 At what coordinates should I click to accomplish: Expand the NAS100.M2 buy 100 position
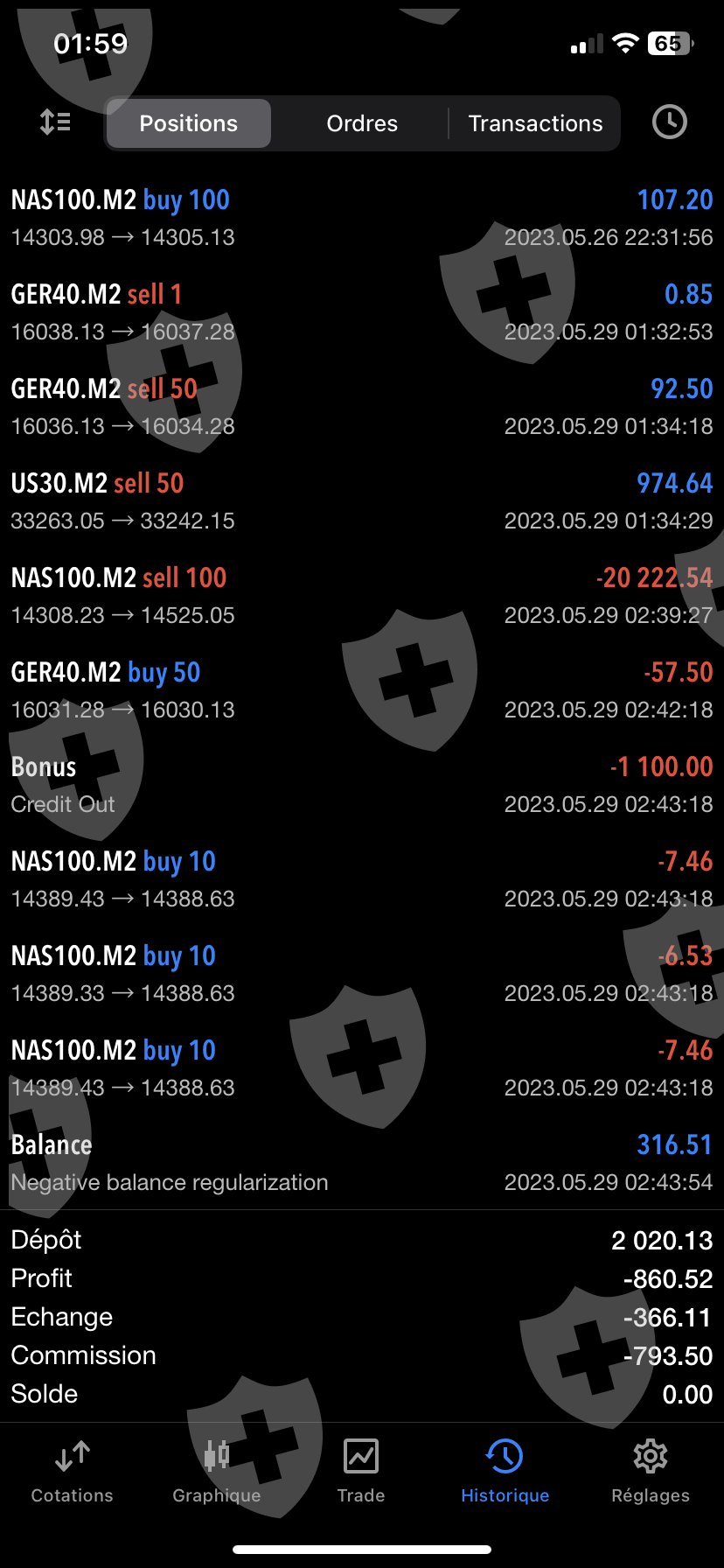362,218
